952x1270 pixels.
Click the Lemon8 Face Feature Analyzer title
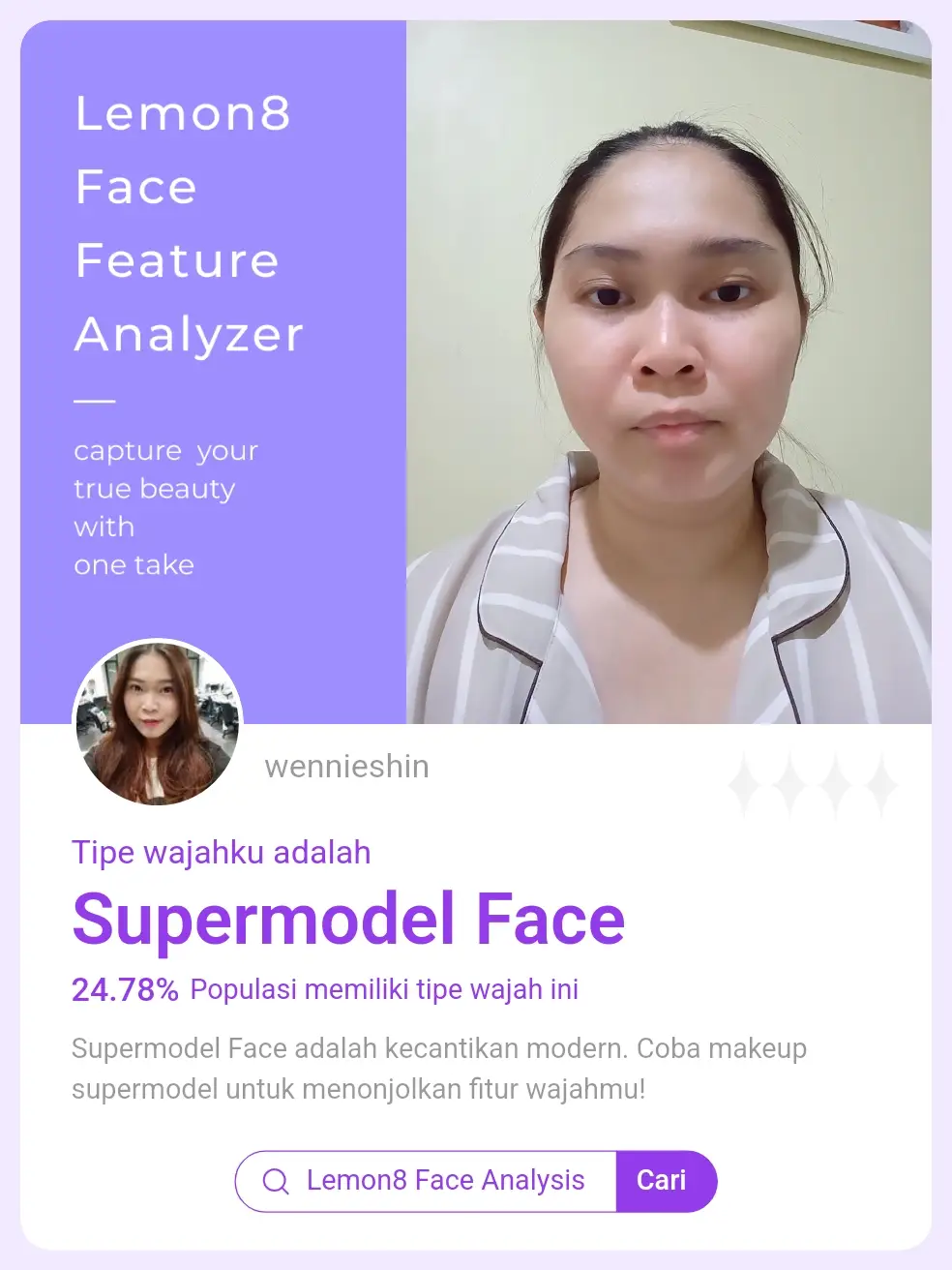pyautogui.click(x=188, y=225)
